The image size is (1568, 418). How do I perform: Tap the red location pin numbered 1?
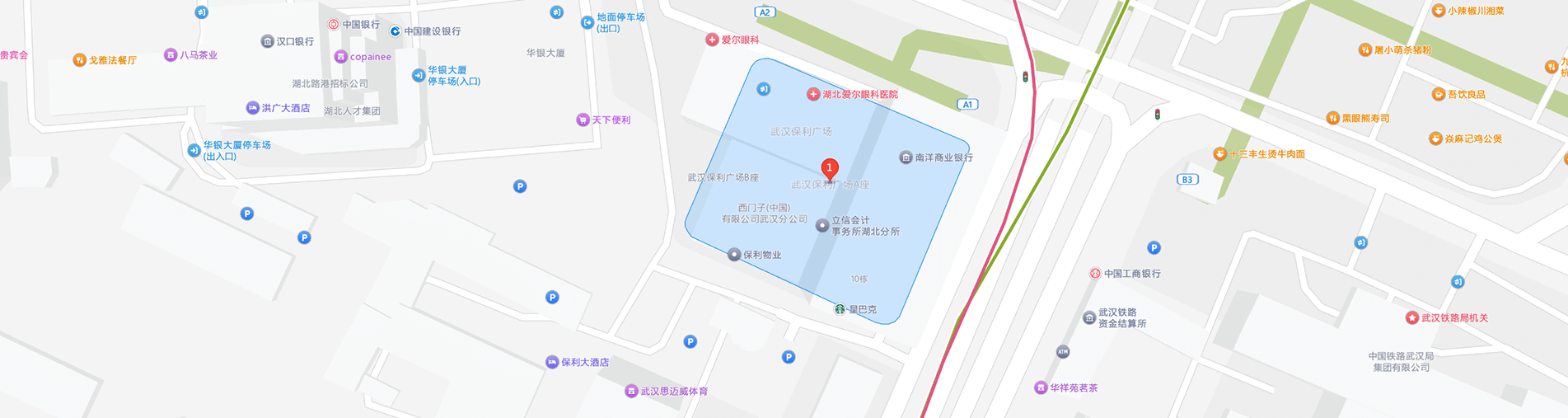coord(830,168)
